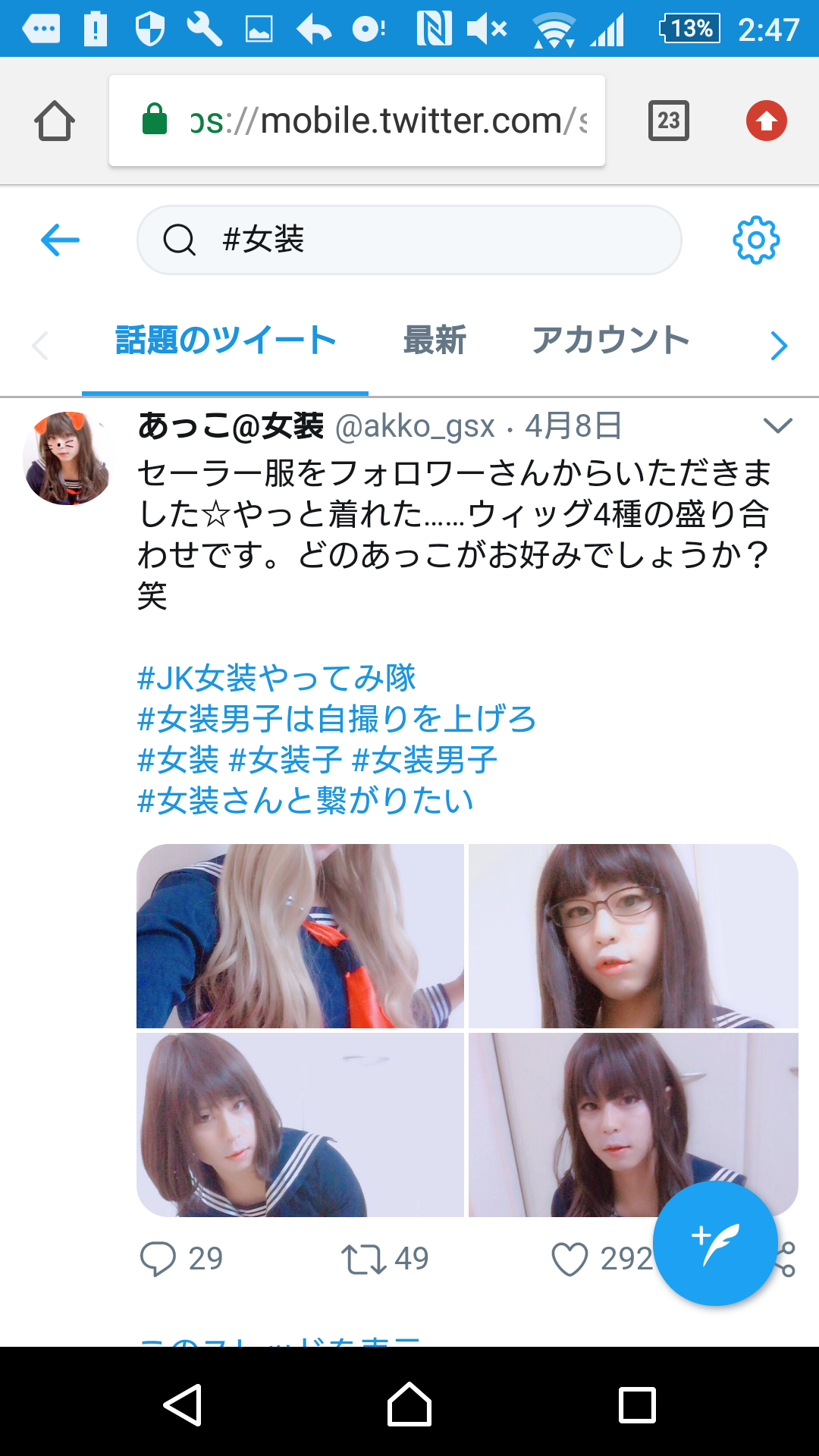
Task: Switch to the アカウント tab
Action: [610, 340]
